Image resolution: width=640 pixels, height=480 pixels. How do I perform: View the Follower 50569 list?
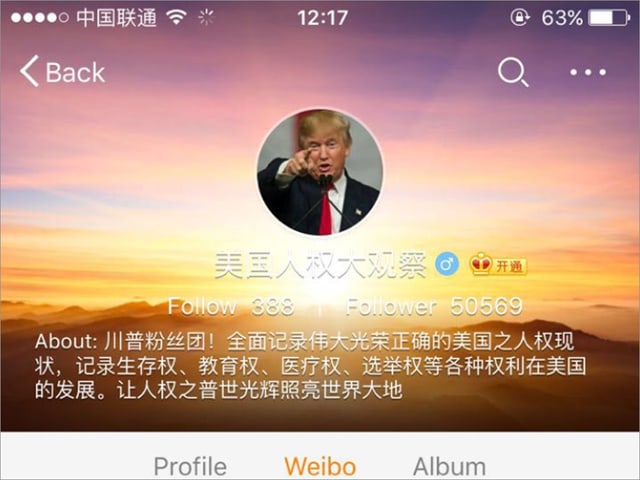pyautogui.click(x=434, y=306)
